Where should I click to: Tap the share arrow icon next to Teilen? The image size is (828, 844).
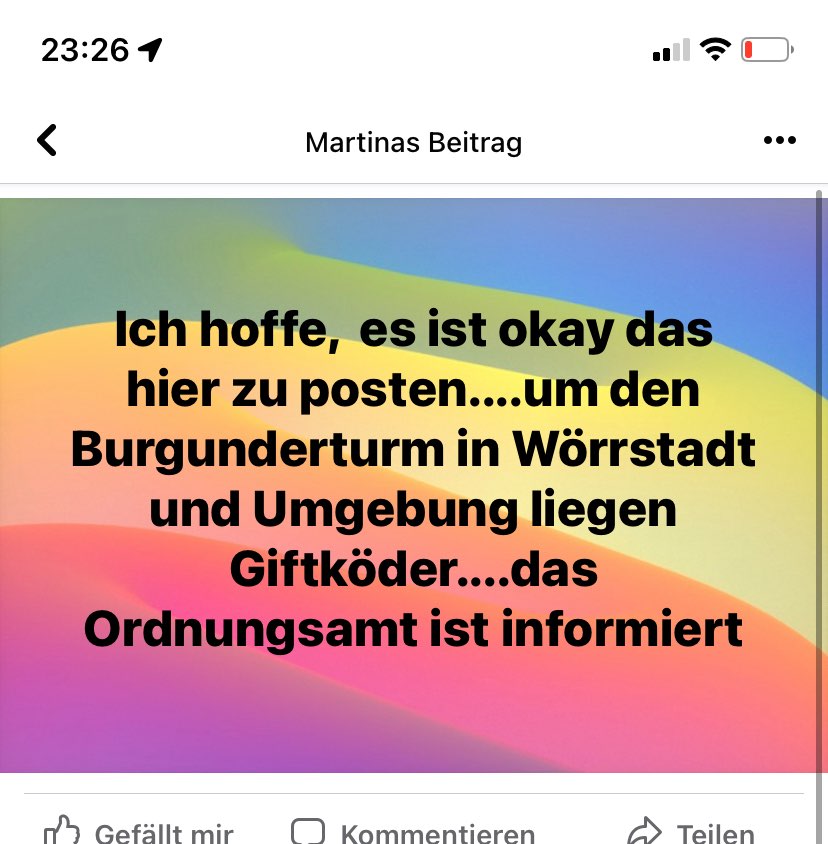[646, 830]
